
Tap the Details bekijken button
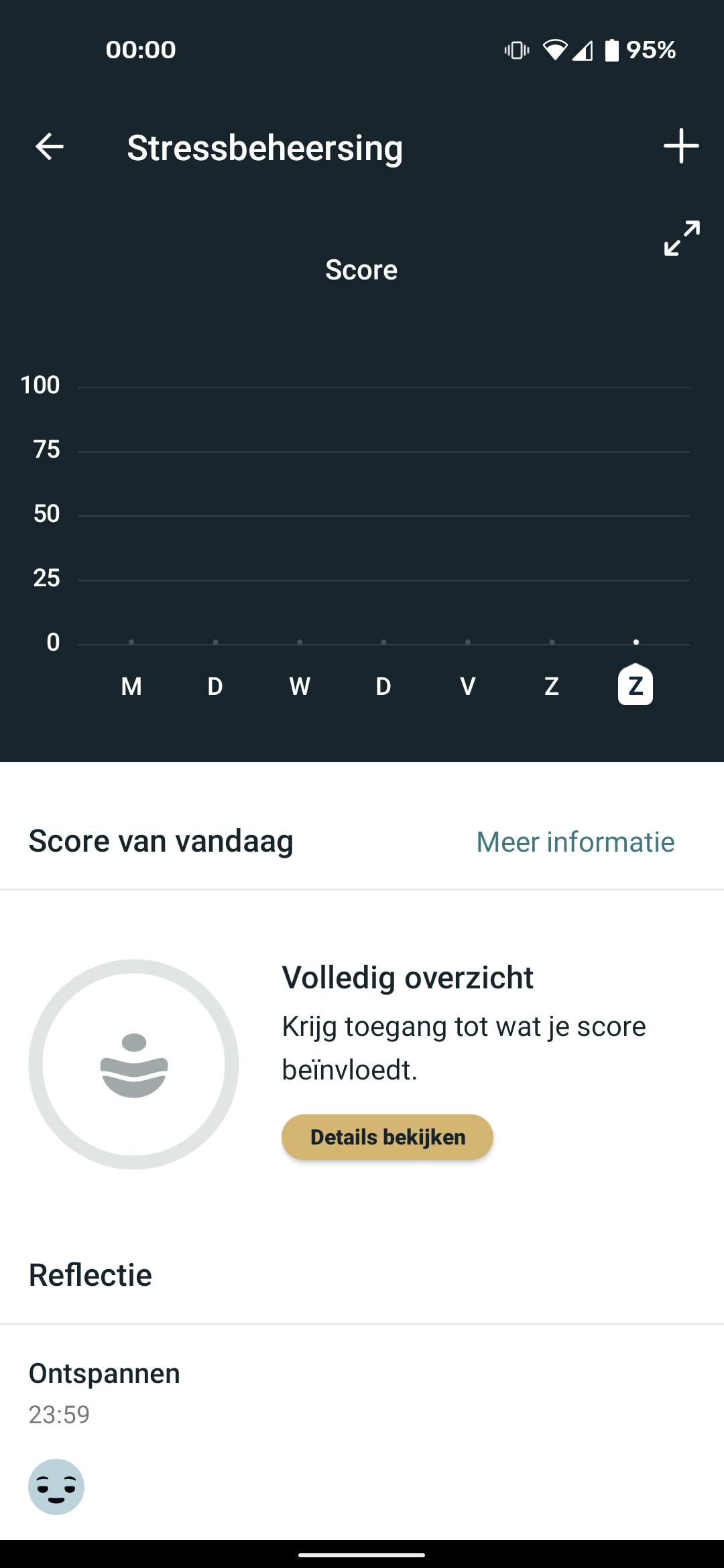[x=387, y=1137]
